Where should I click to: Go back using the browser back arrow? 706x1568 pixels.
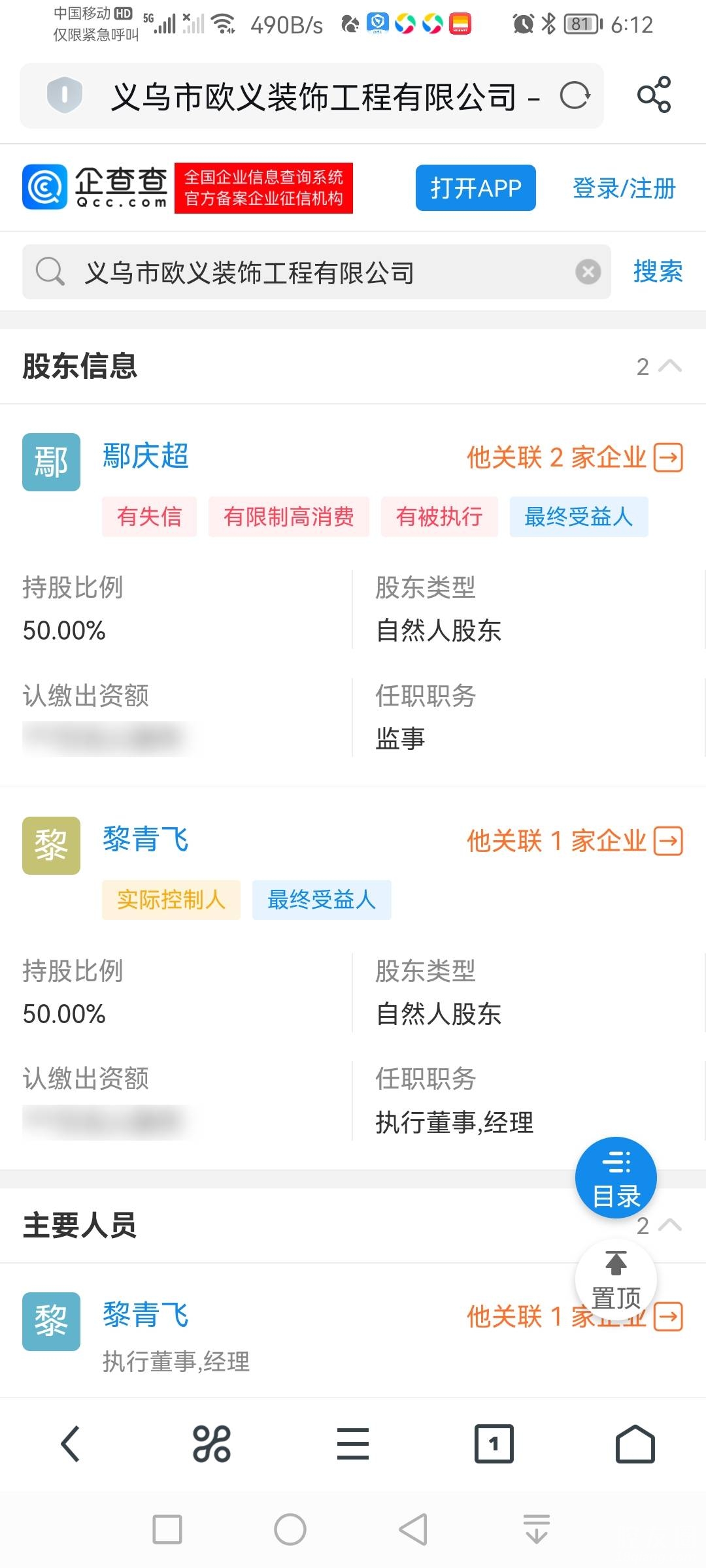coord(71,1443)
